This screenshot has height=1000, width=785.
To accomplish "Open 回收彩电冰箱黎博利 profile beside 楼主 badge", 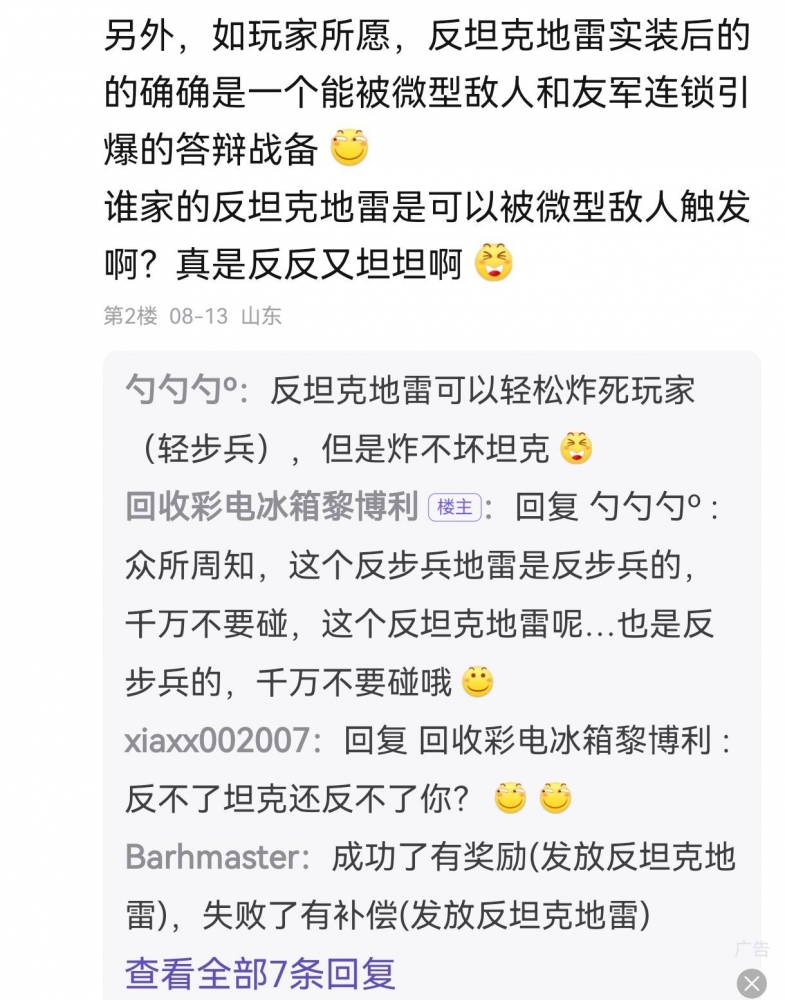I will [271, 507].
